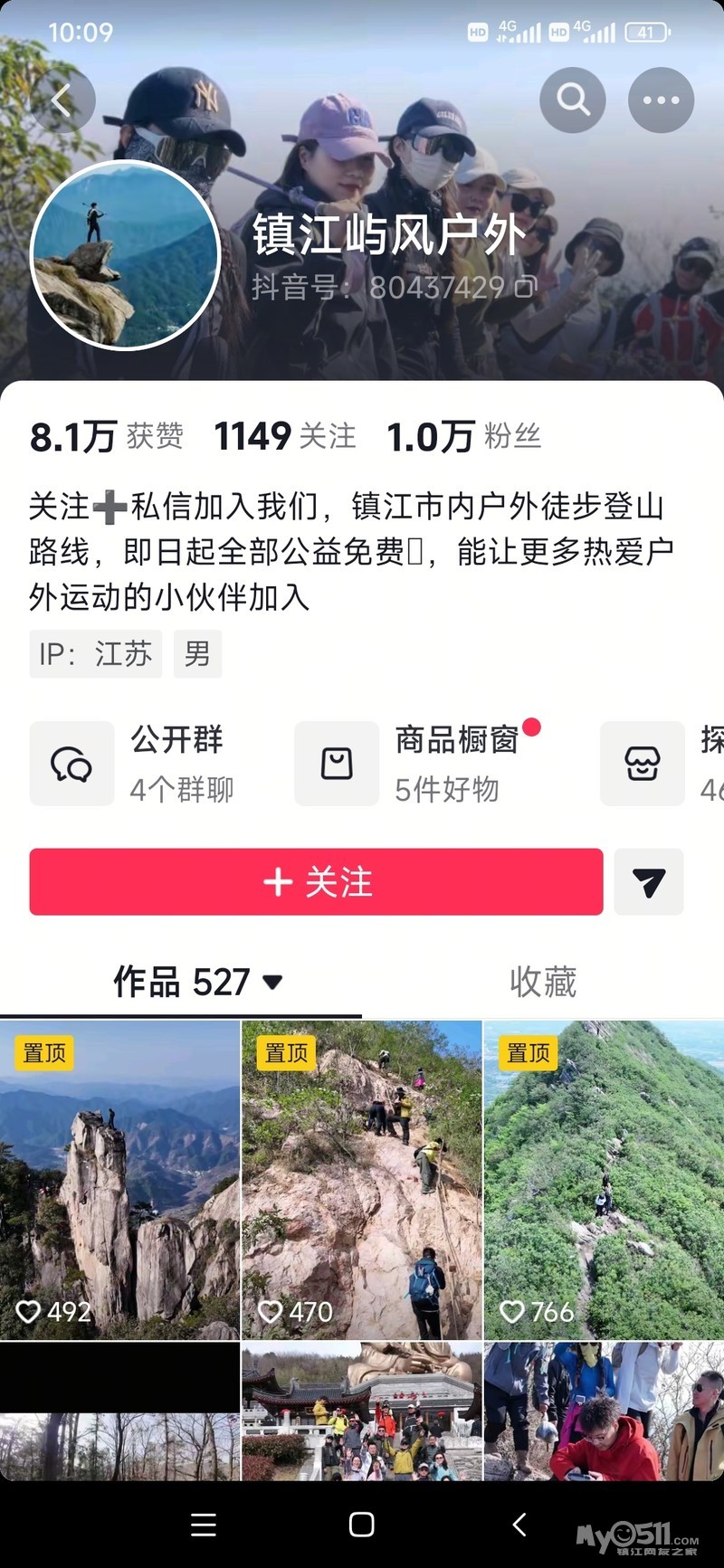Open 公开群 group chats entry

tap(136, 764)
